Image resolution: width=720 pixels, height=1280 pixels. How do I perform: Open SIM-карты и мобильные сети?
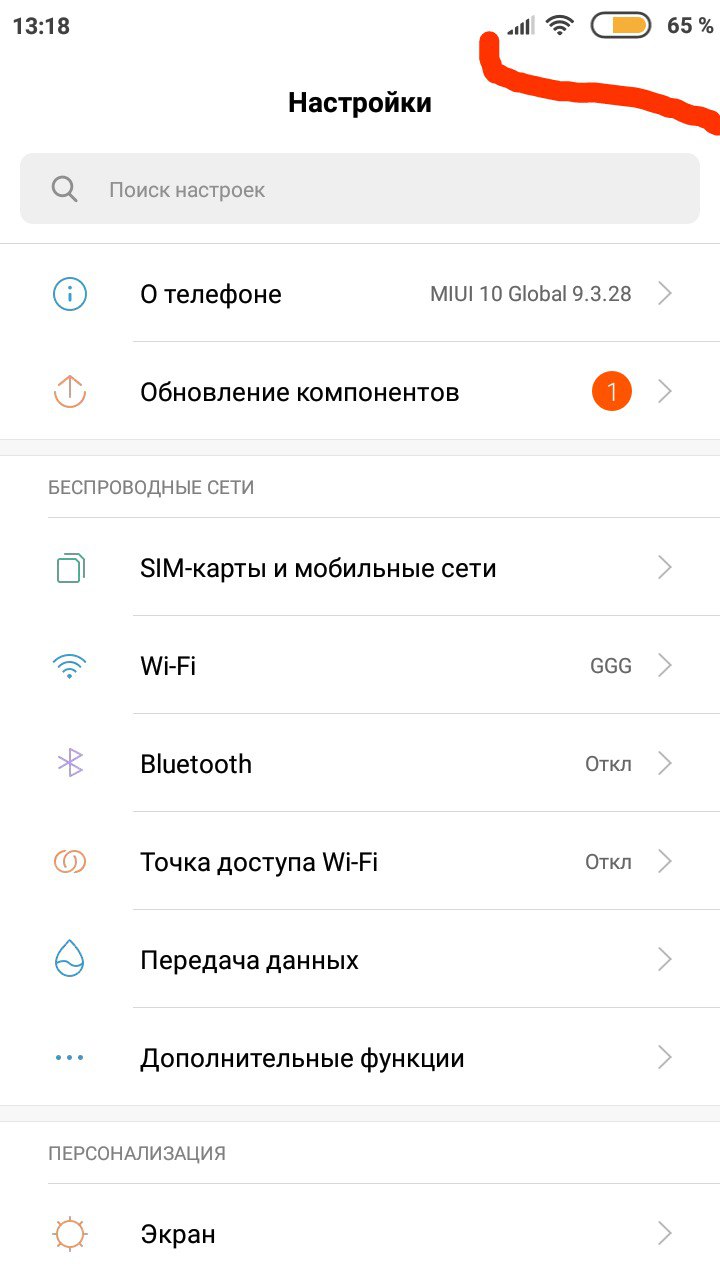point(360,568)
